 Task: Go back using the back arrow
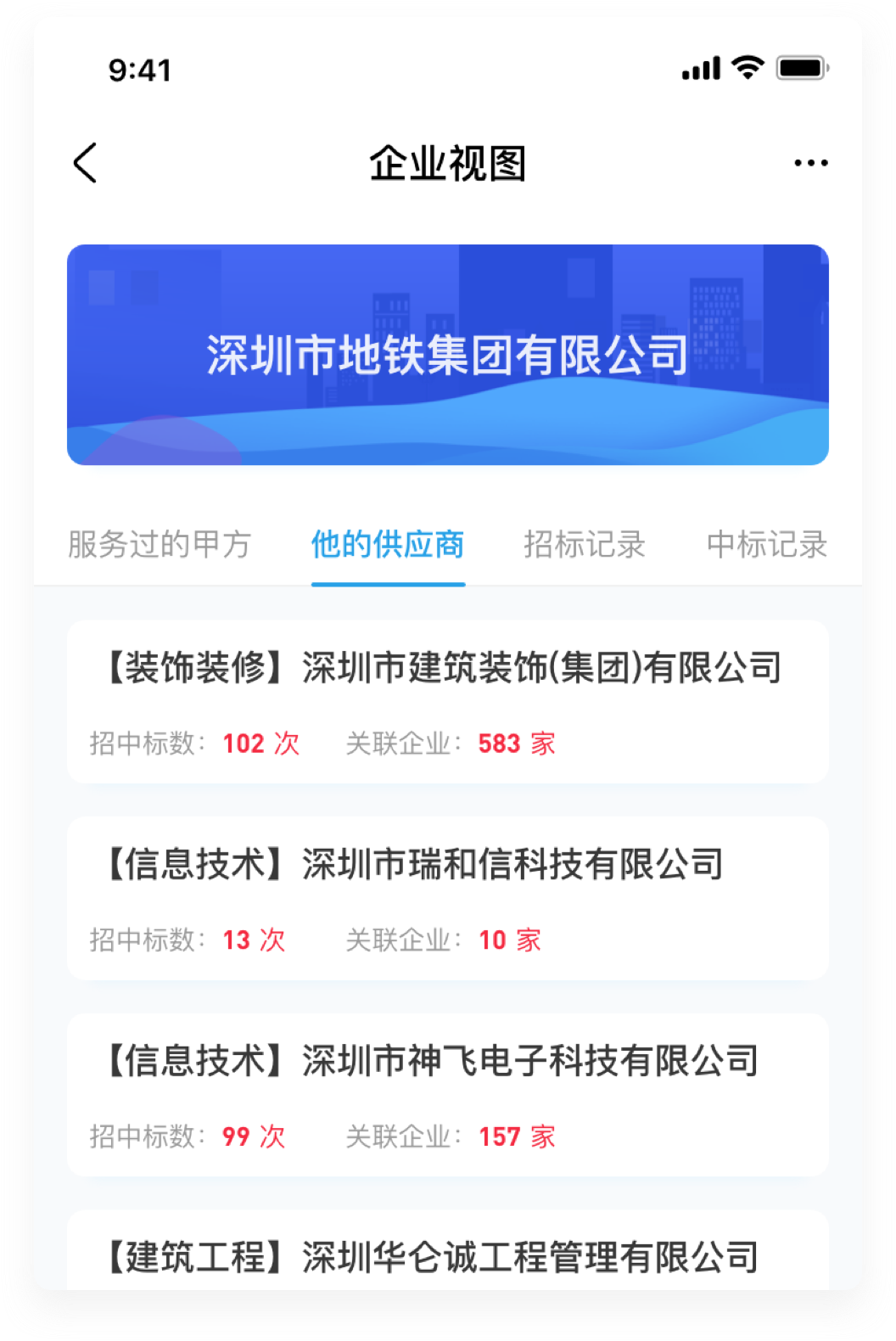click(x=86, y=162)
